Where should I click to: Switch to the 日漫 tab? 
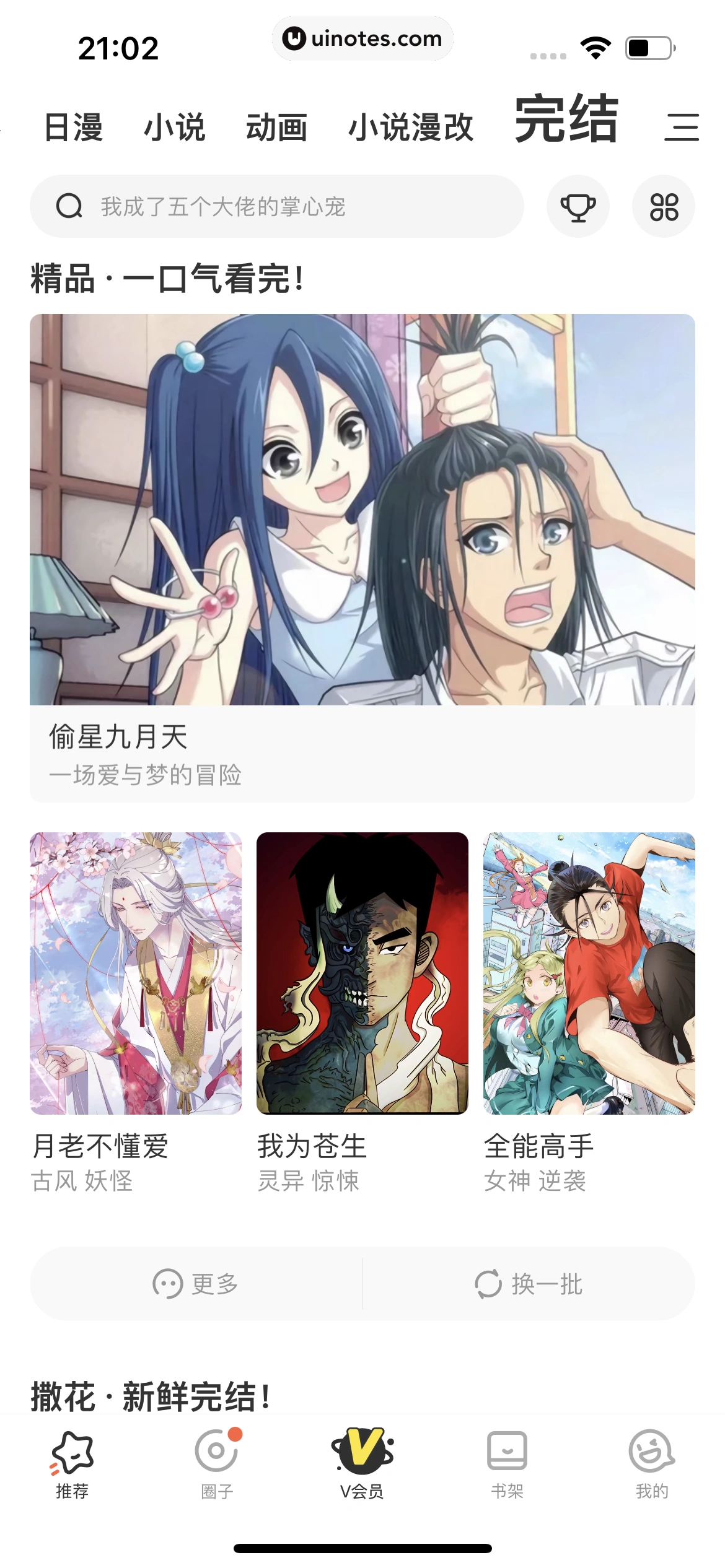pyautogui.click(x=73, y=127)
